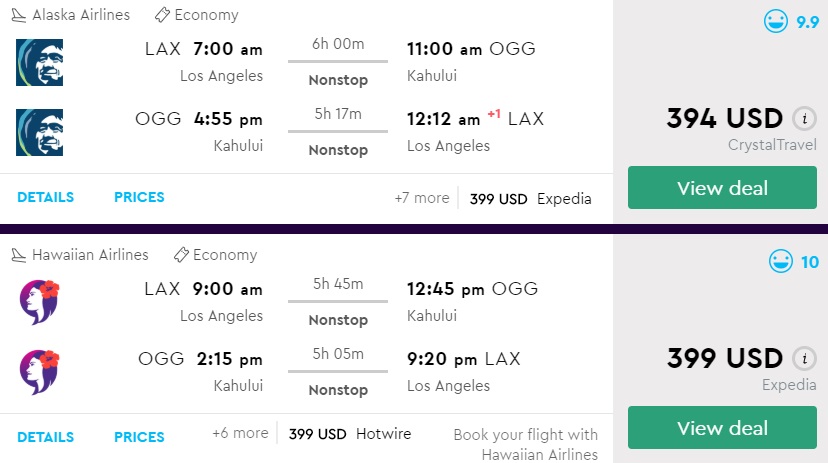Open PRICES for the Alaska Airlines flight
This screenshot has height=463, width=828.
click(139, 197)
